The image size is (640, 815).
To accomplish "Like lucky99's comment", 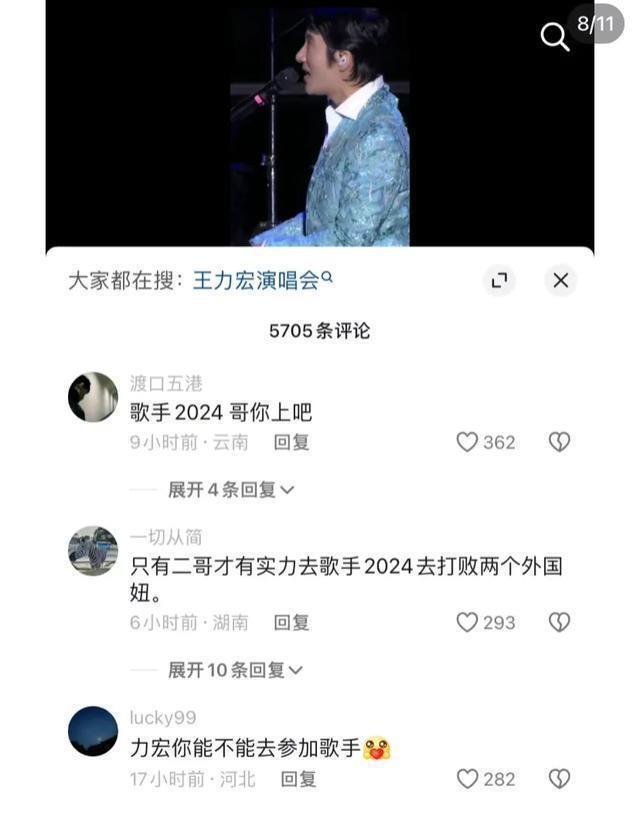I will [467, 779].
